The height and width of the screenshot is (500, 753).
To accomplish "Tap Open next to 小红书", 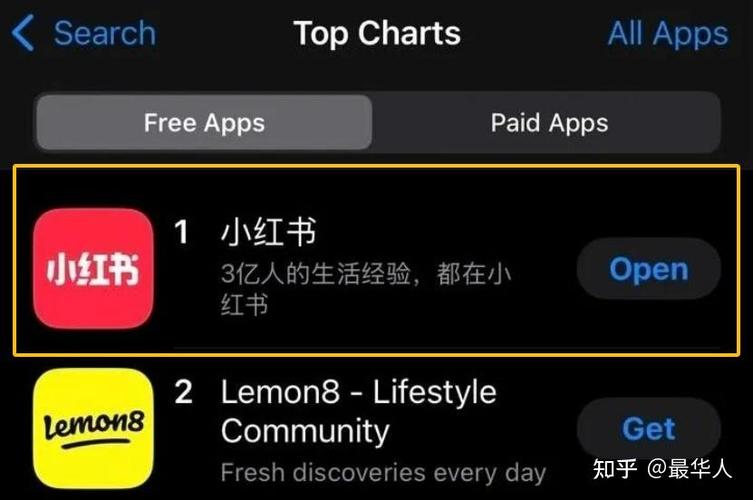I will [x=648, y=269].
